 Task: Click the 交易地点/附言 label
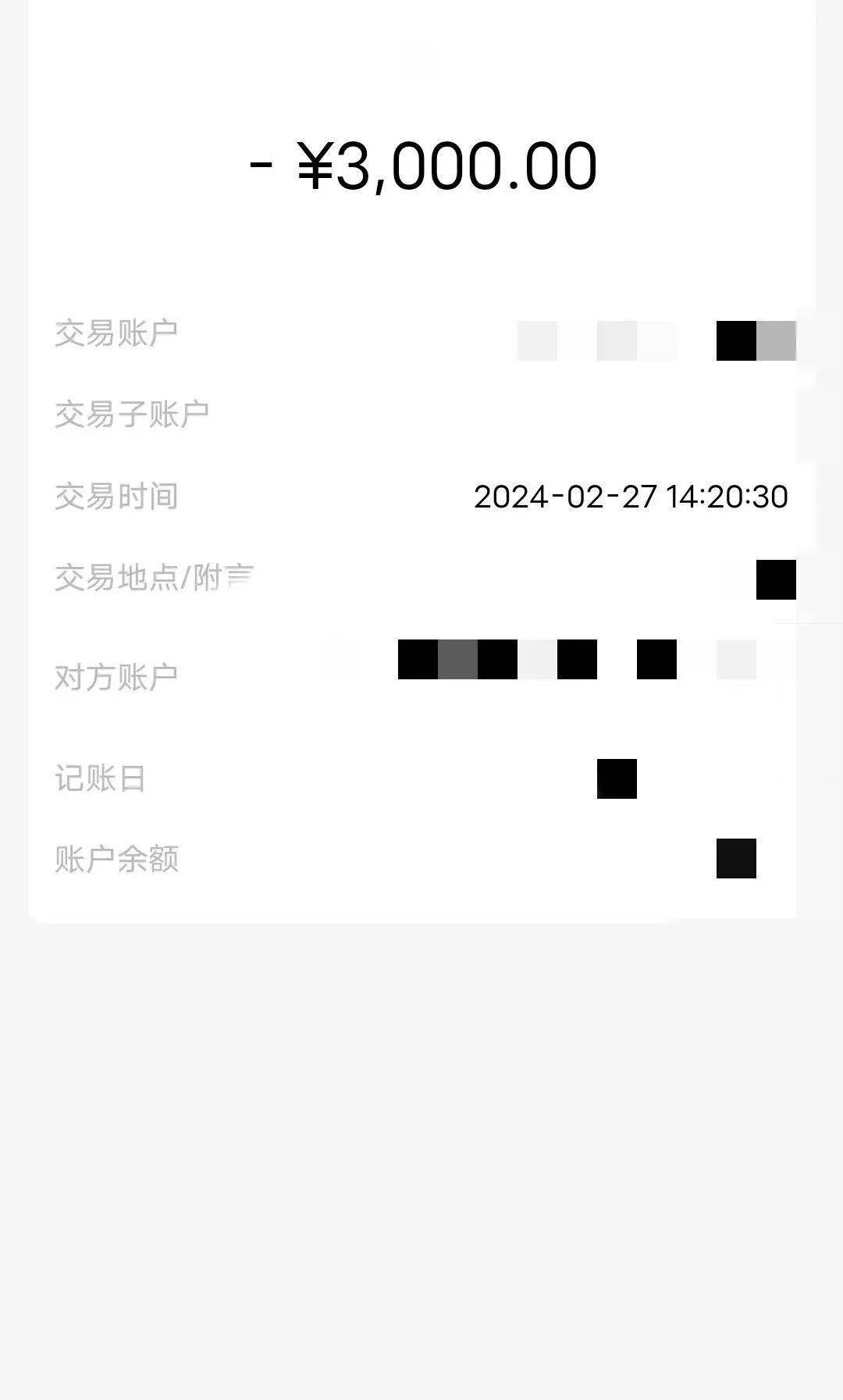(152, 576)
